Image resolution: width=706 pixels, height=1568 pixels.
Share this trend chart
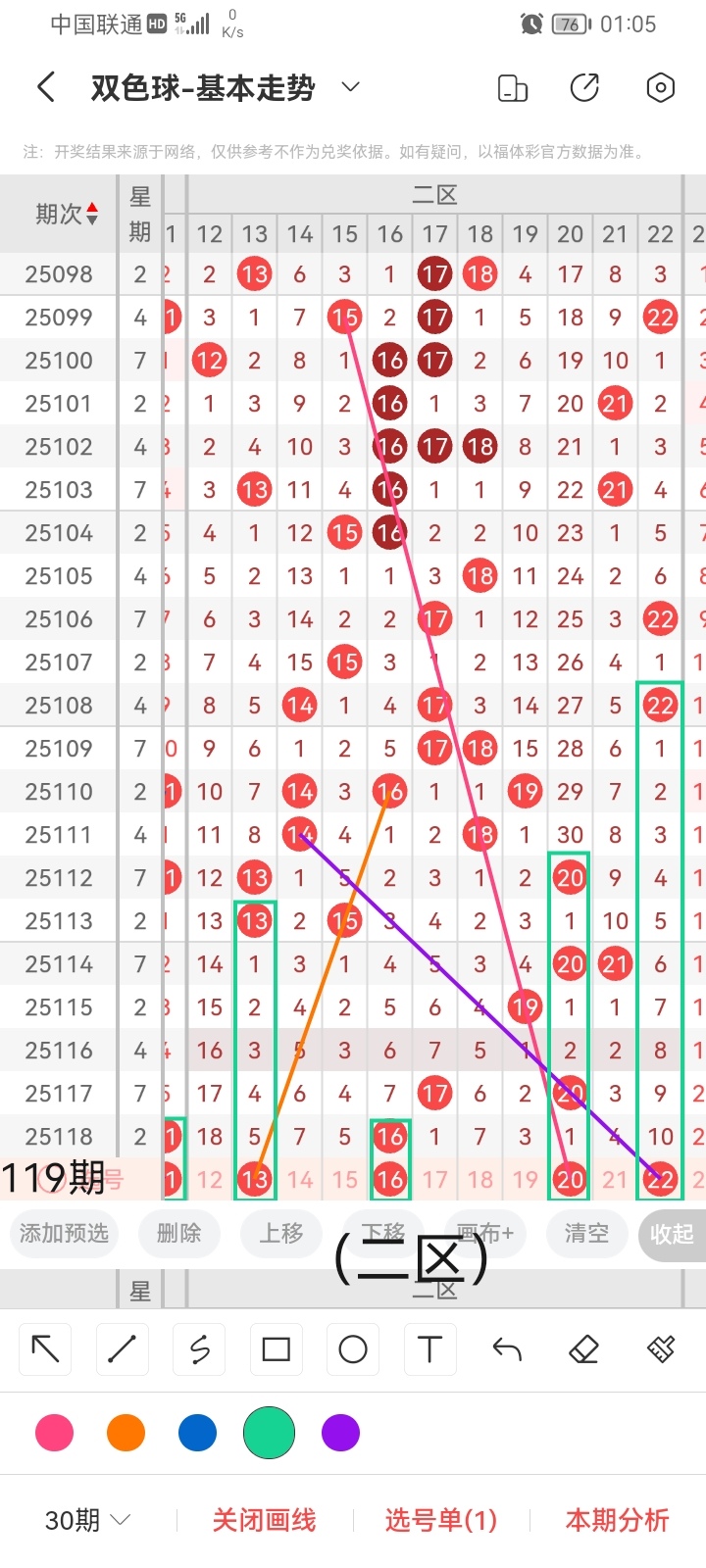coord(585,88)
